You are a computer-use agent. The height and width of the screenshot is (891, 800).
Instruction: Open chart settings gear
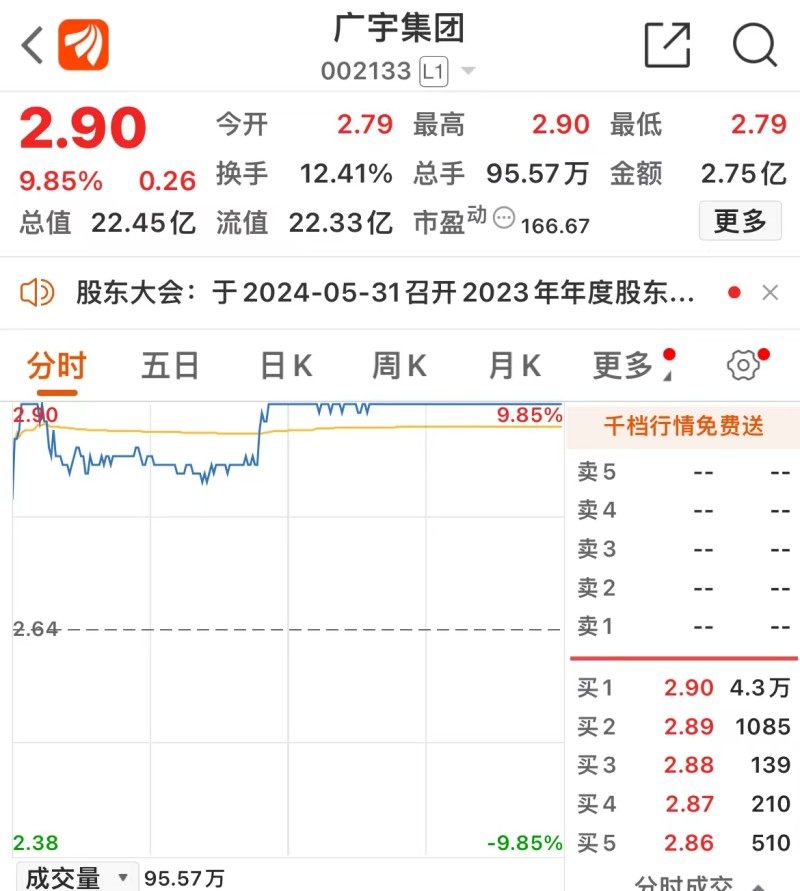click(x=744, y=365)
